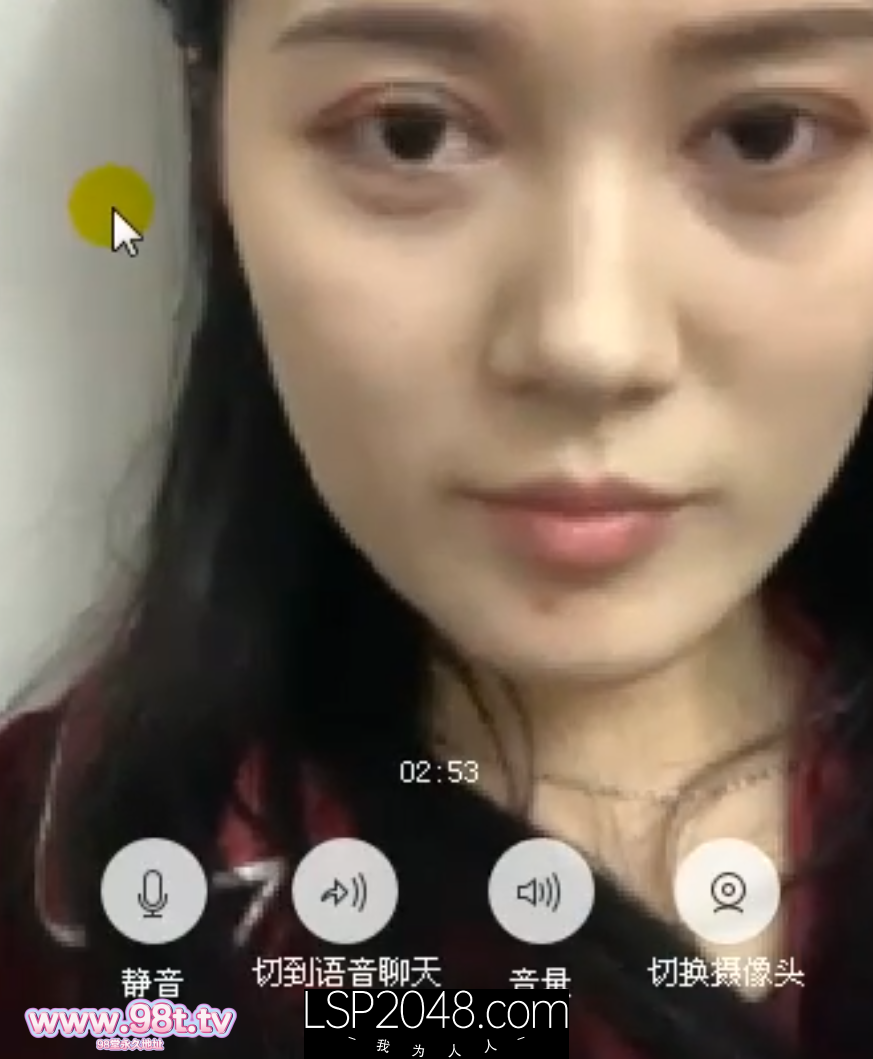Image resolution: width=873 pixels, height=1059 pixels.
Task: Open the 音量 volume control
Action: click(x=540, y=891)
